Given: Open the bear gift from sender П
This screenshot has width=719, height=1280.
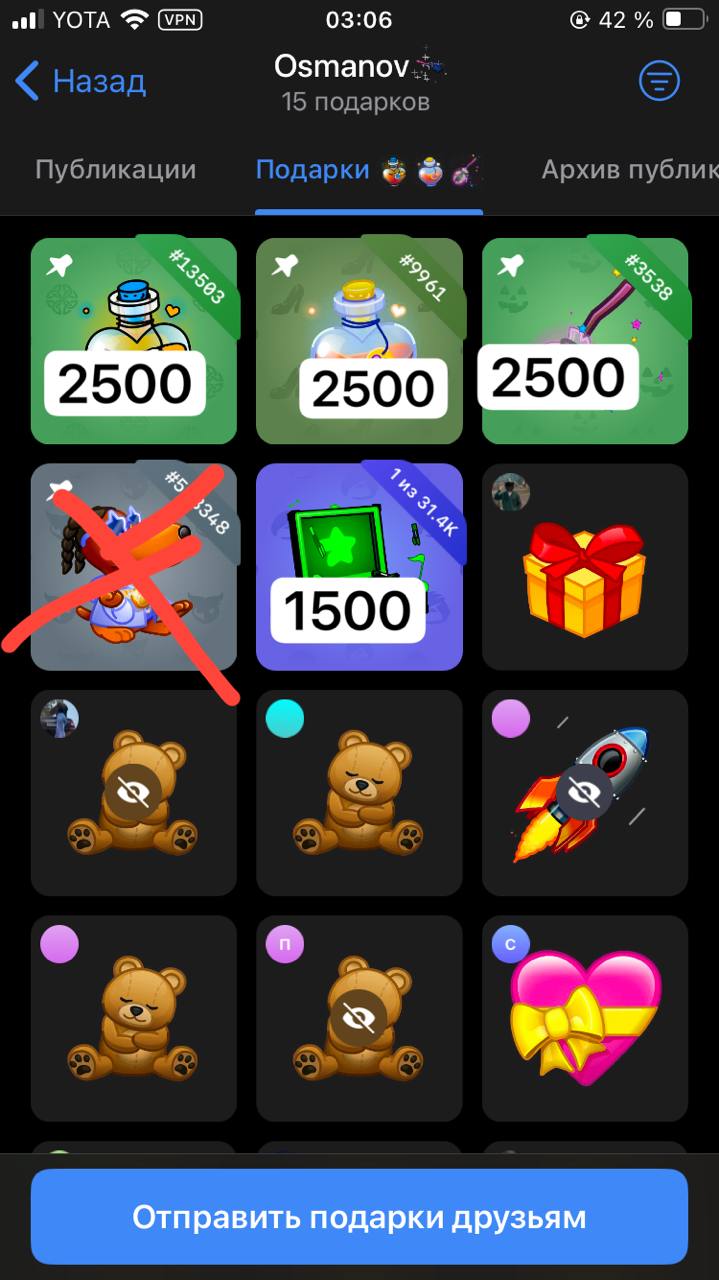Looking at the screenshot, I should [360, 1018].
